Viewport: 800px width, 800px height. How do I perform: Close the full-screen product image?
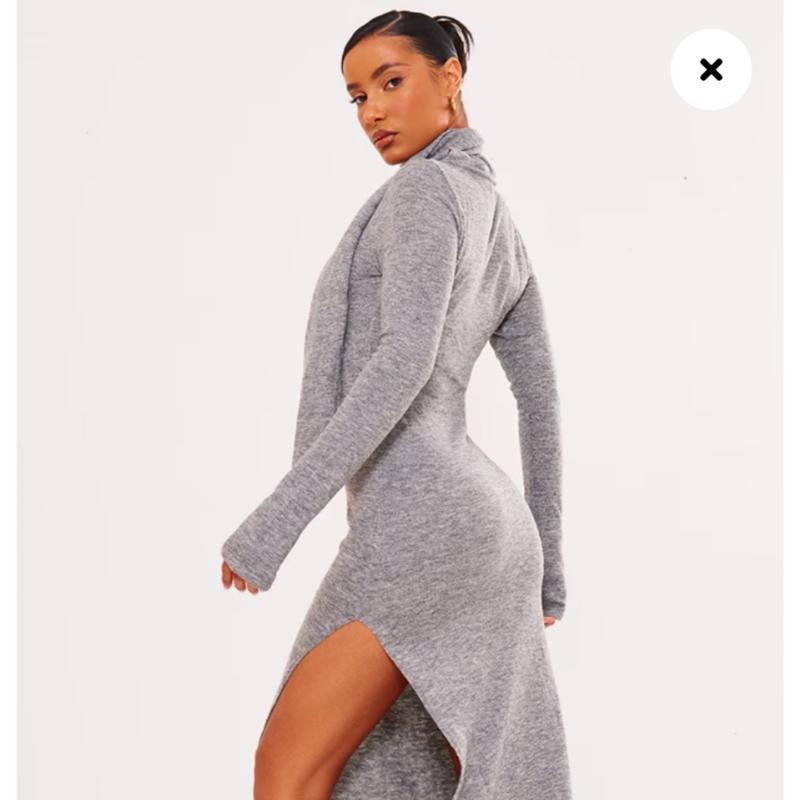[x=711, y=69]
